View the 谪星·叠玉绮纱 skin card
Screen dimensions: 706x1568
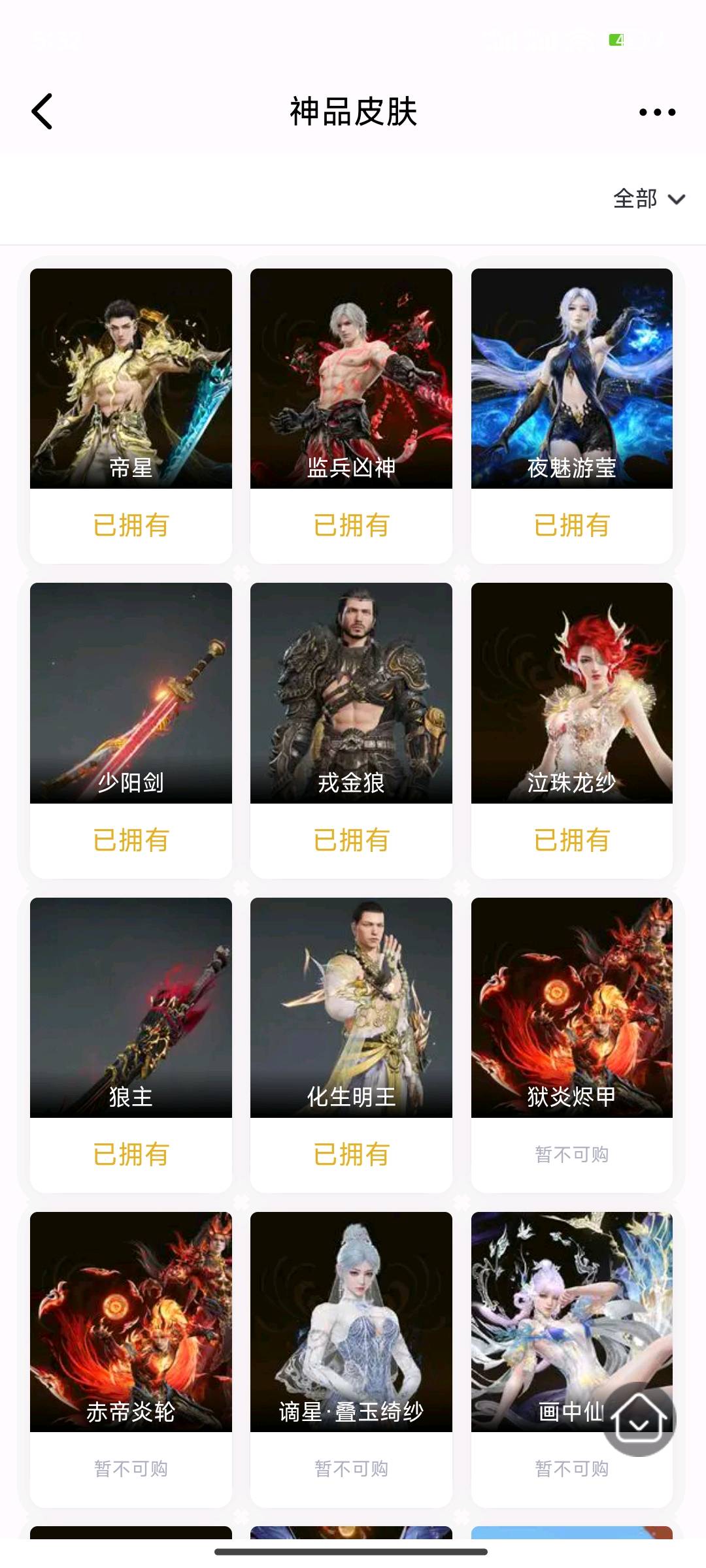click(x=351, y=1321)
